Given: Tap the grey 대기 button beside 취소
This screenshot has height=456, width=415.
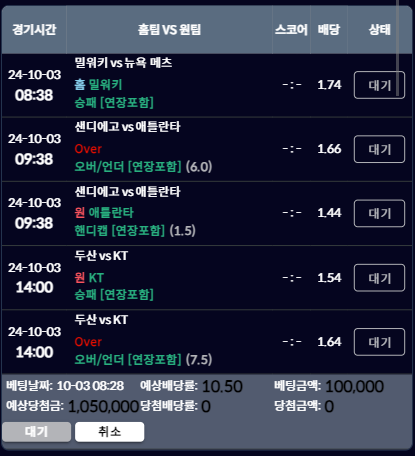Looking at the screenshot, I should click(36, 432).
